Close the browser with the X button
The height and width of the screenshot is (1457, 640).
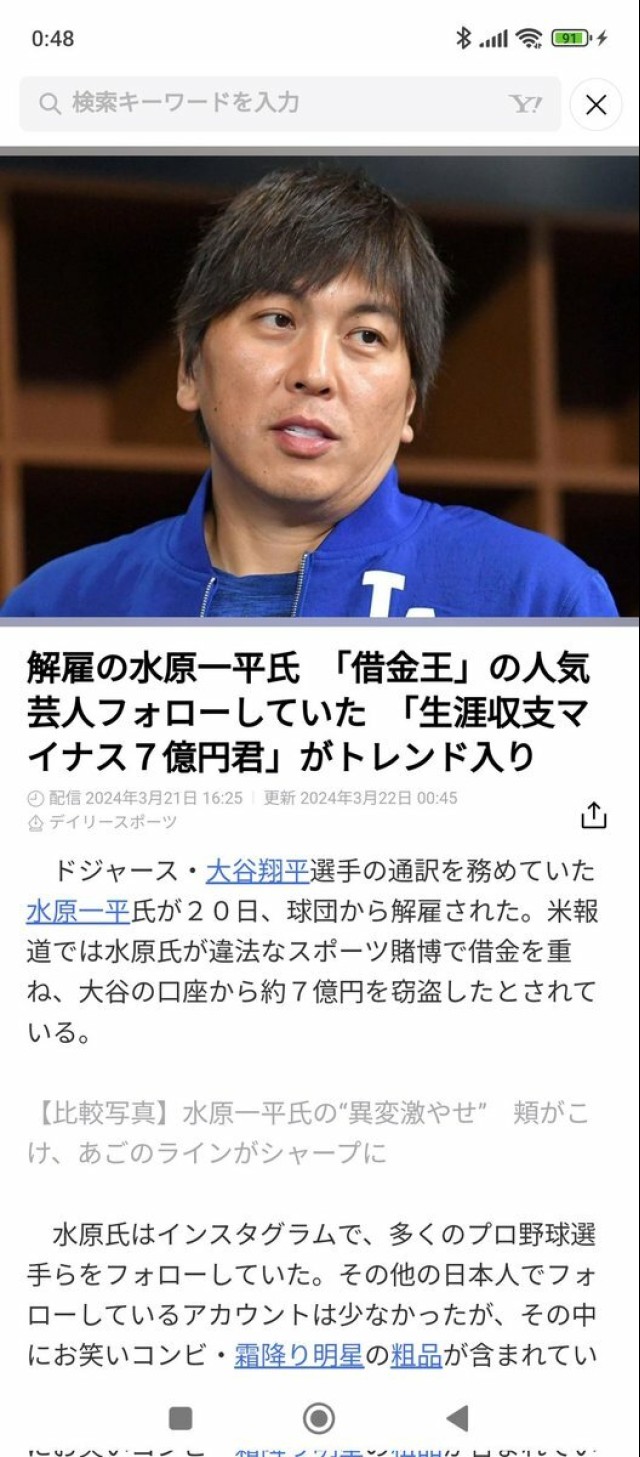pos(596,104)
